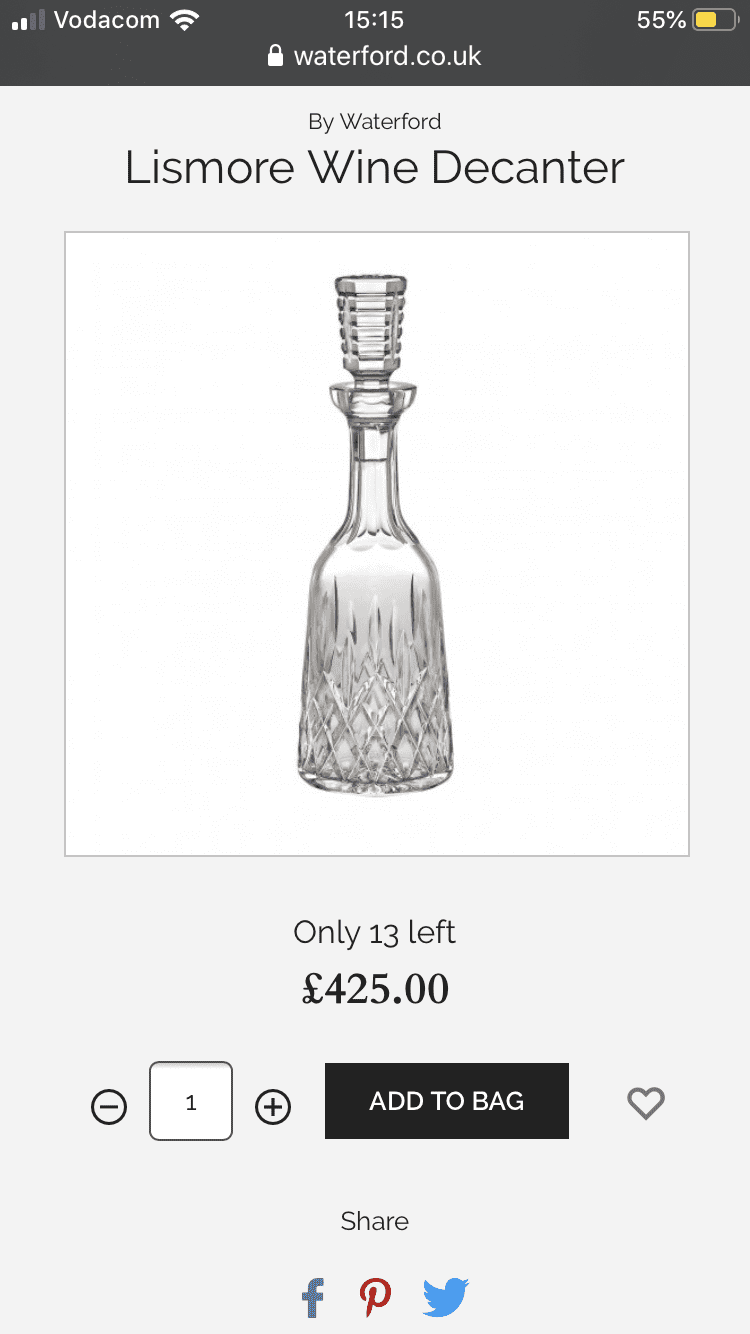Screen dimensions: 750x1334
Task: Share product on Pinterest
Action: [x=375, y=1298]
